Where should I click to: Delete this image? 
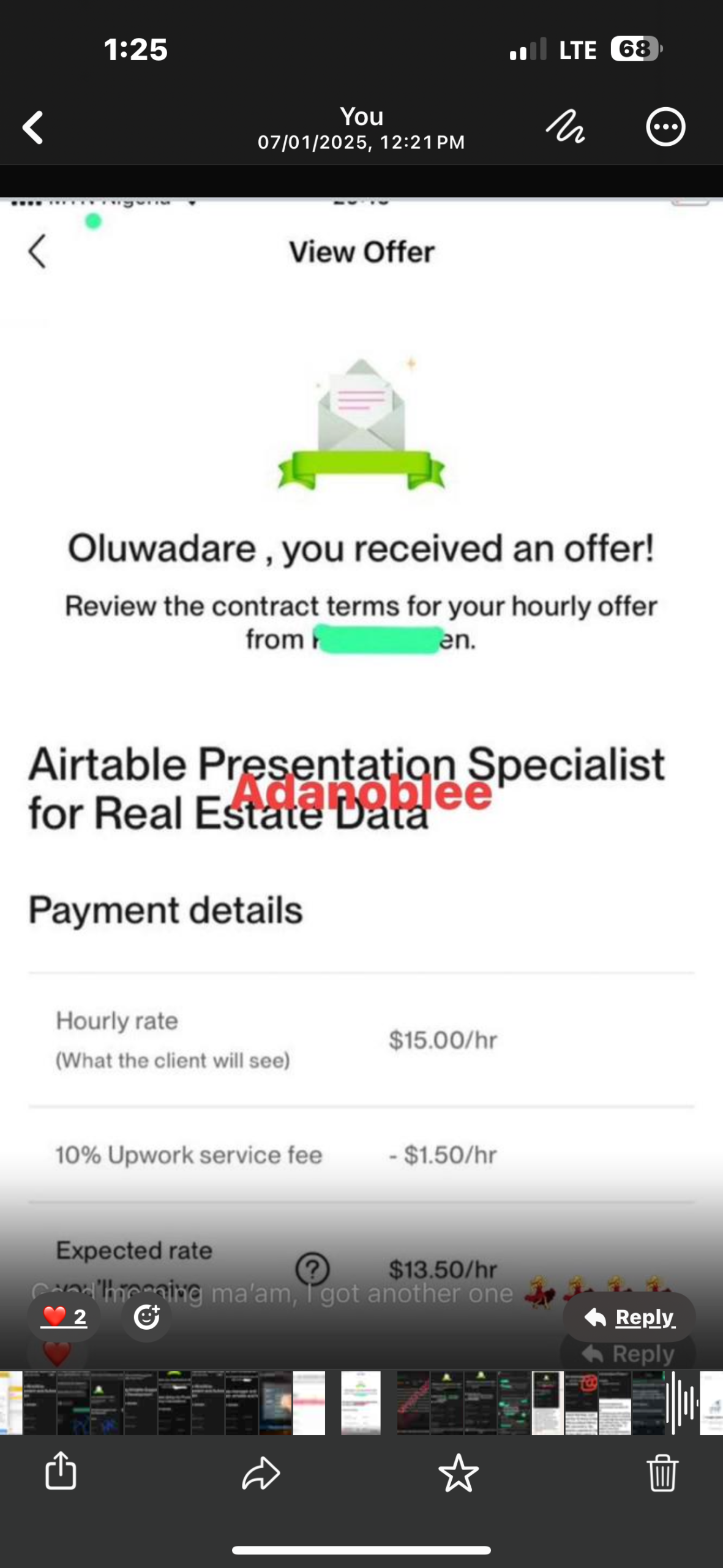(x=662, y=1472)
